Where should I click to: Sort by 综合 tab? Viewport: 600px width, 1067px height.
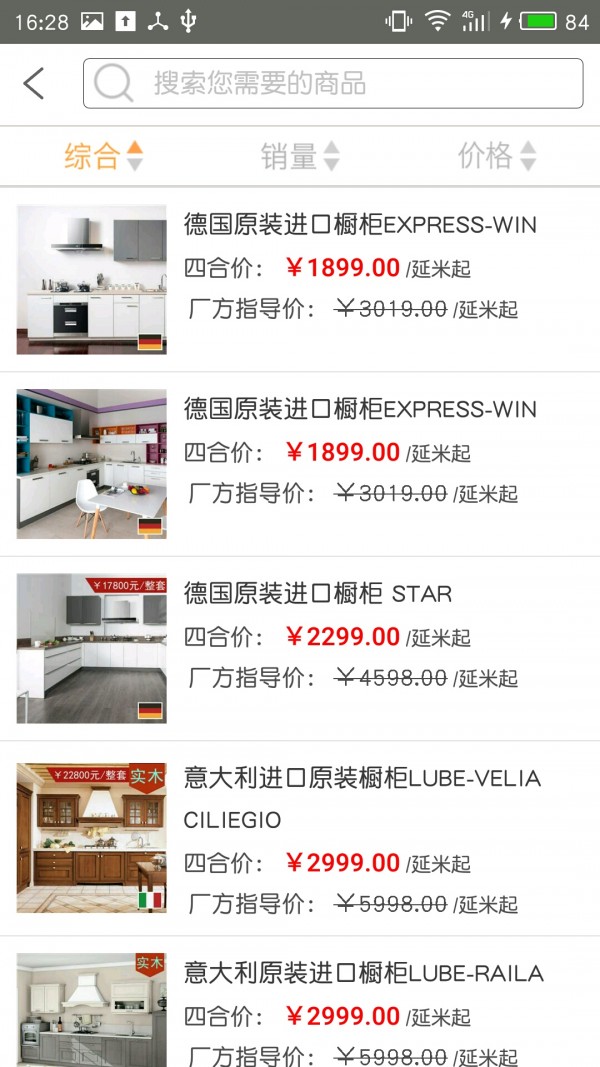pyautogui.click(x=103, y=156)
